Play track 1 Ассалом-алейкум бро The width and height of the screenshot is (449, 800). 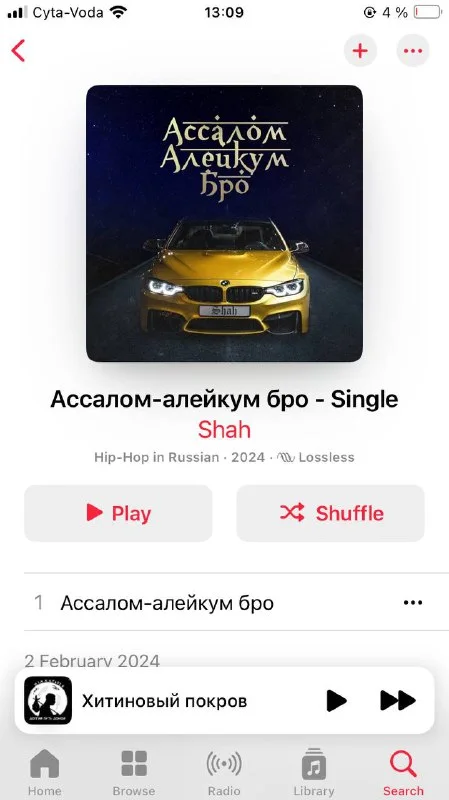(x=167, y=603)
